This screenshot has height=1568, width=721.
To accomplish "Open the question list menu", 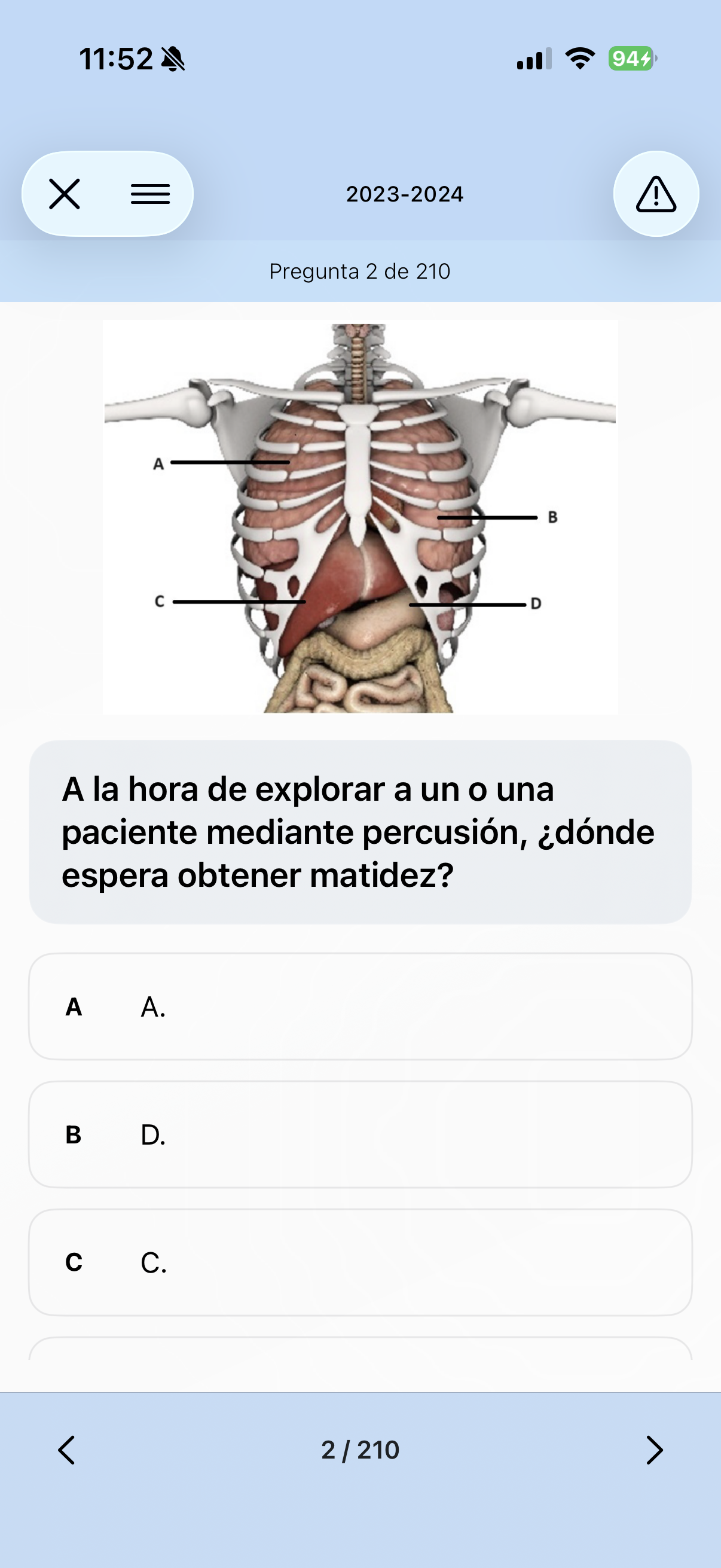I will pyautogui.click(x=150, y=194).
